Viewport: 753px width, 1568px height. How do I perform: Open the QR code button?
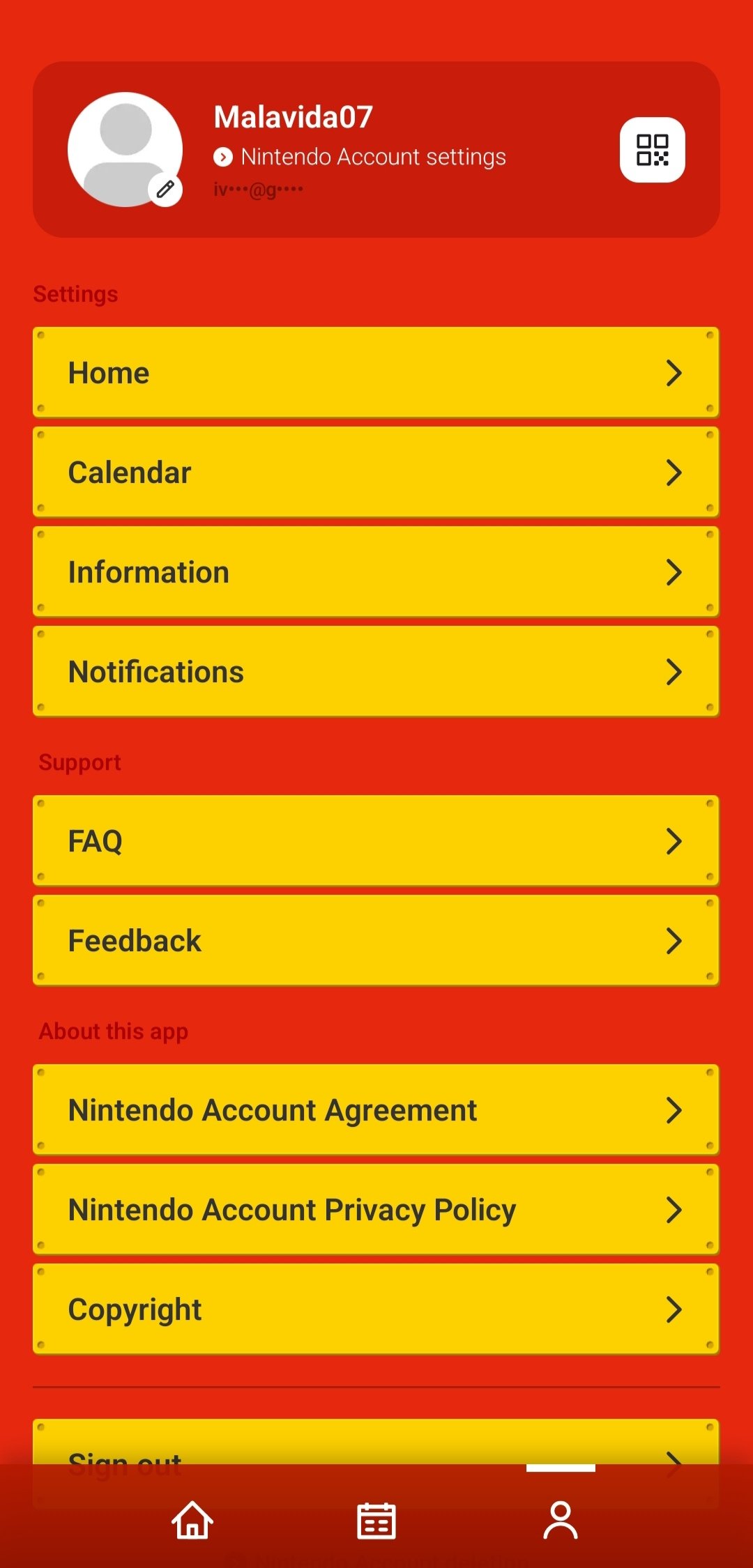pos(653,150)
